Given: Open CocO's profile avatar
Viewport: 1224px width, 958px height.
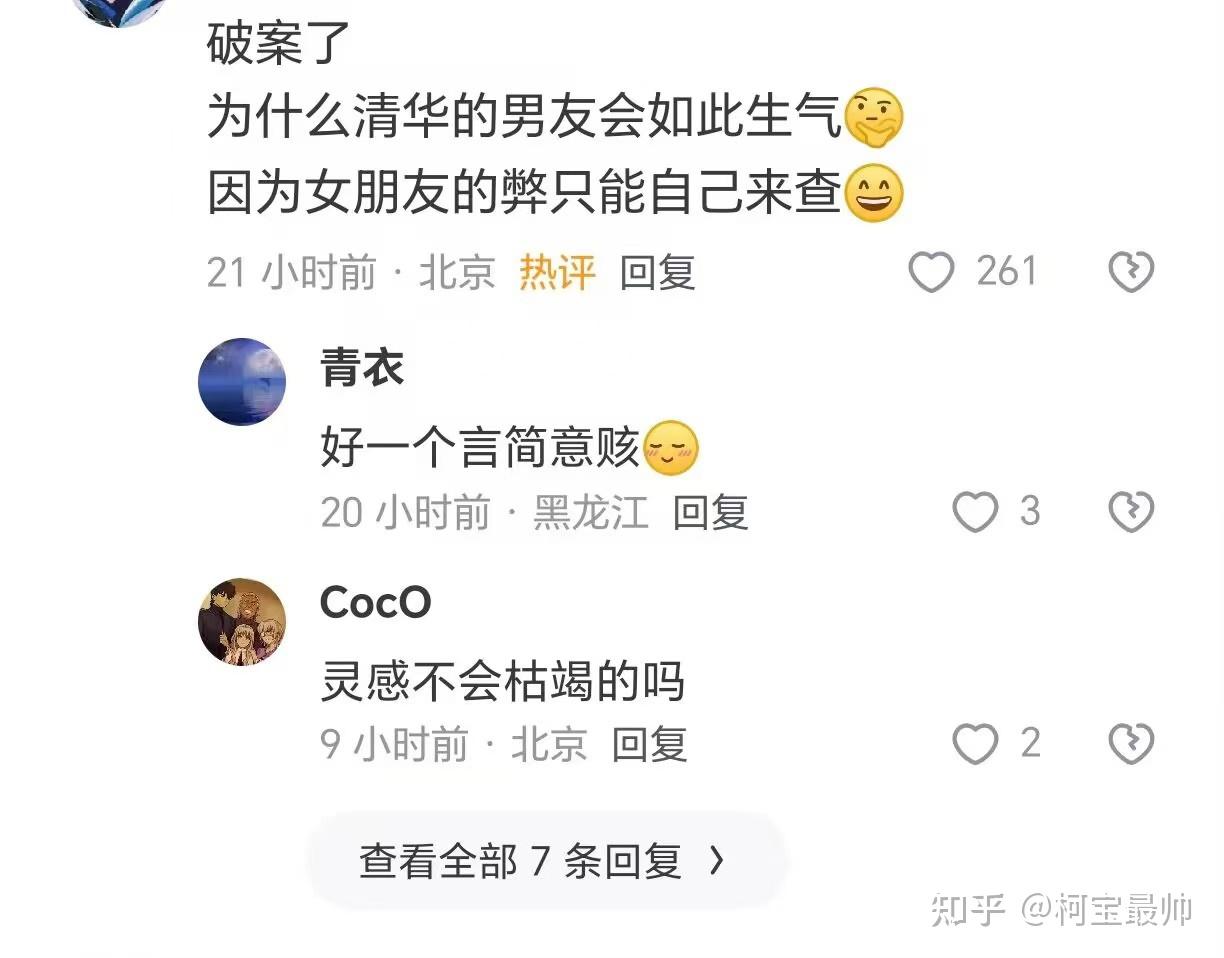Looking at the screenshot, I should [242, 621].
